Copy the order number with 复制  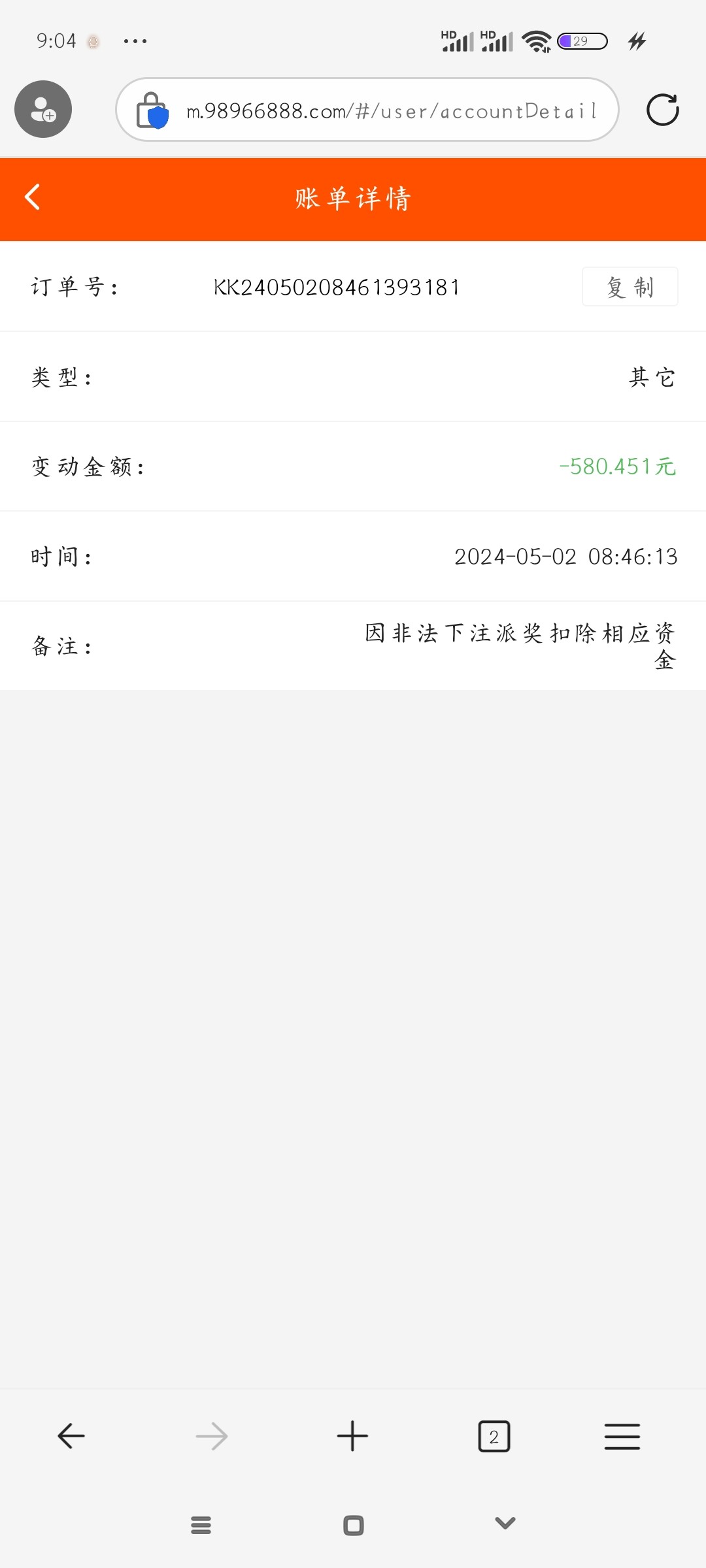[x=630, y=287]
